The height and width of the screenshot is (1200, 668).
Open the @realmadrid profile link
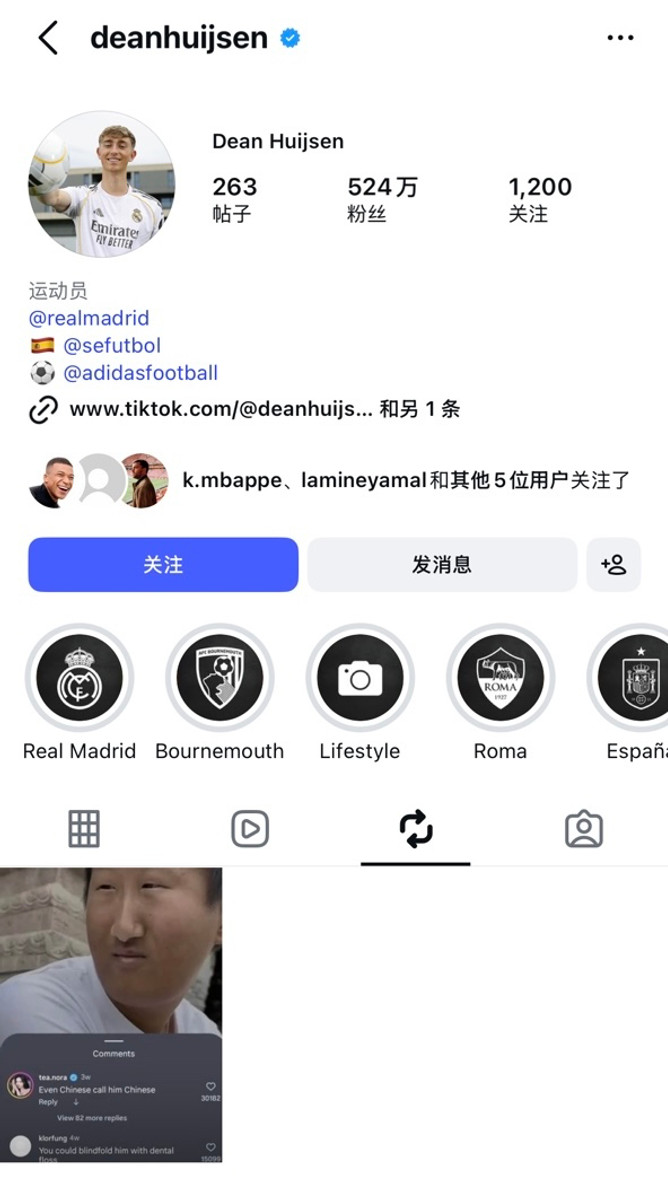(89, 318)
